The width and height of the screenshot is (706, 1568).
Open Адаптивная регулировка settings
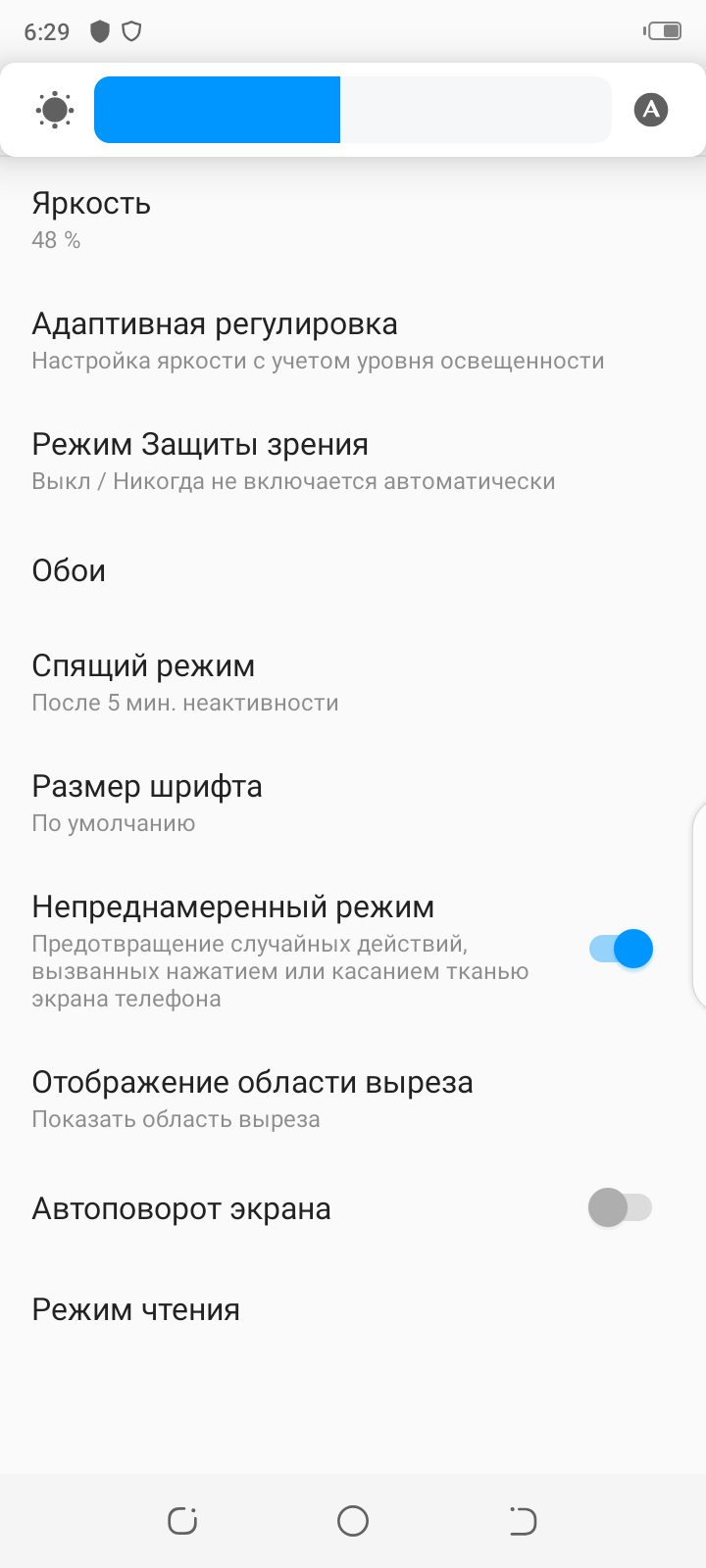click(x=216, y=339)
